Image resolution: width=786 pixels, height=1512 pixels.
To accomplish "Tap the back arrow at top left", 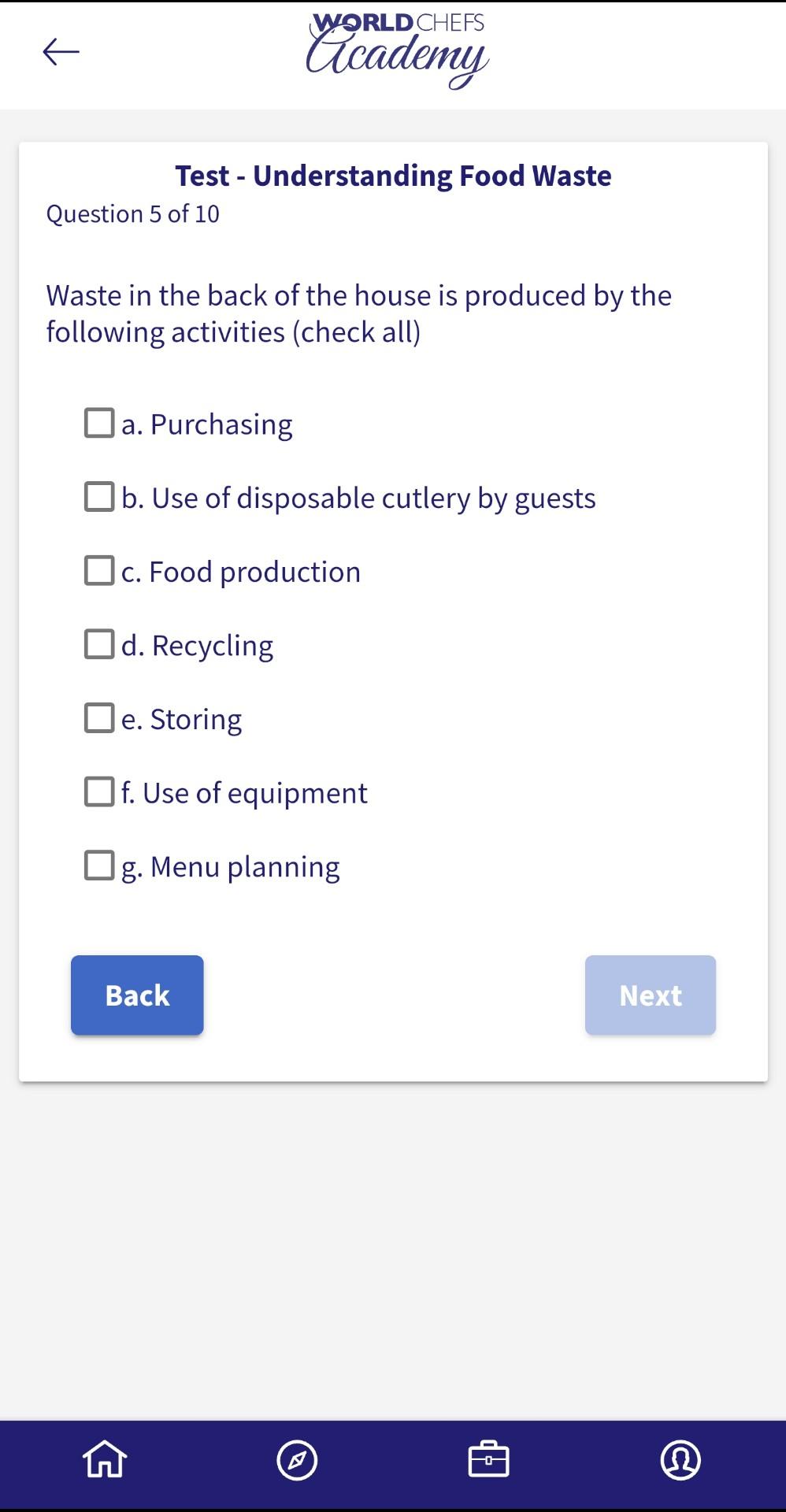I will pyautogui.click(x=58, y=52).
